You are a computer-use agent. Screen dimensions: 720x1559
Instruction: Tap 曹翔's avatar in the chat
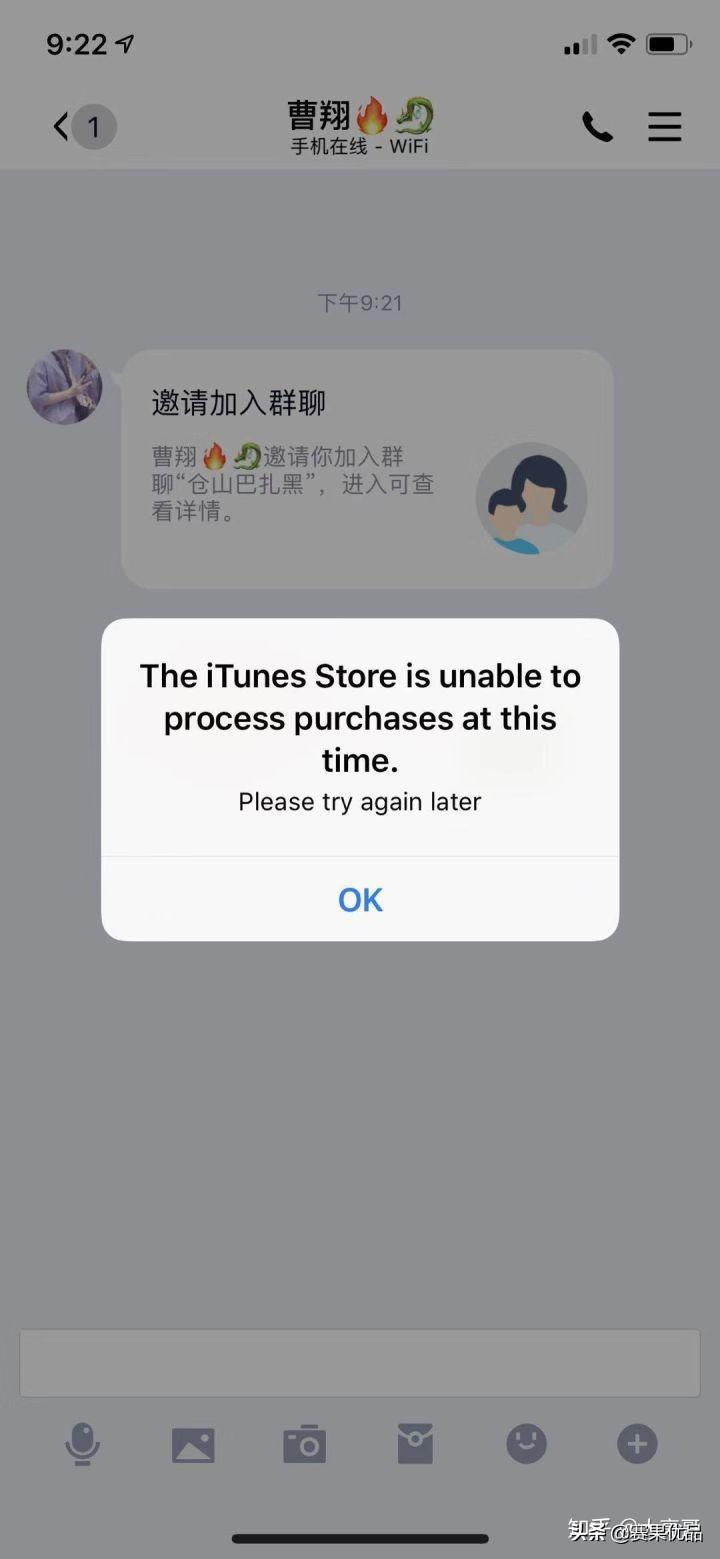point(65,387)
